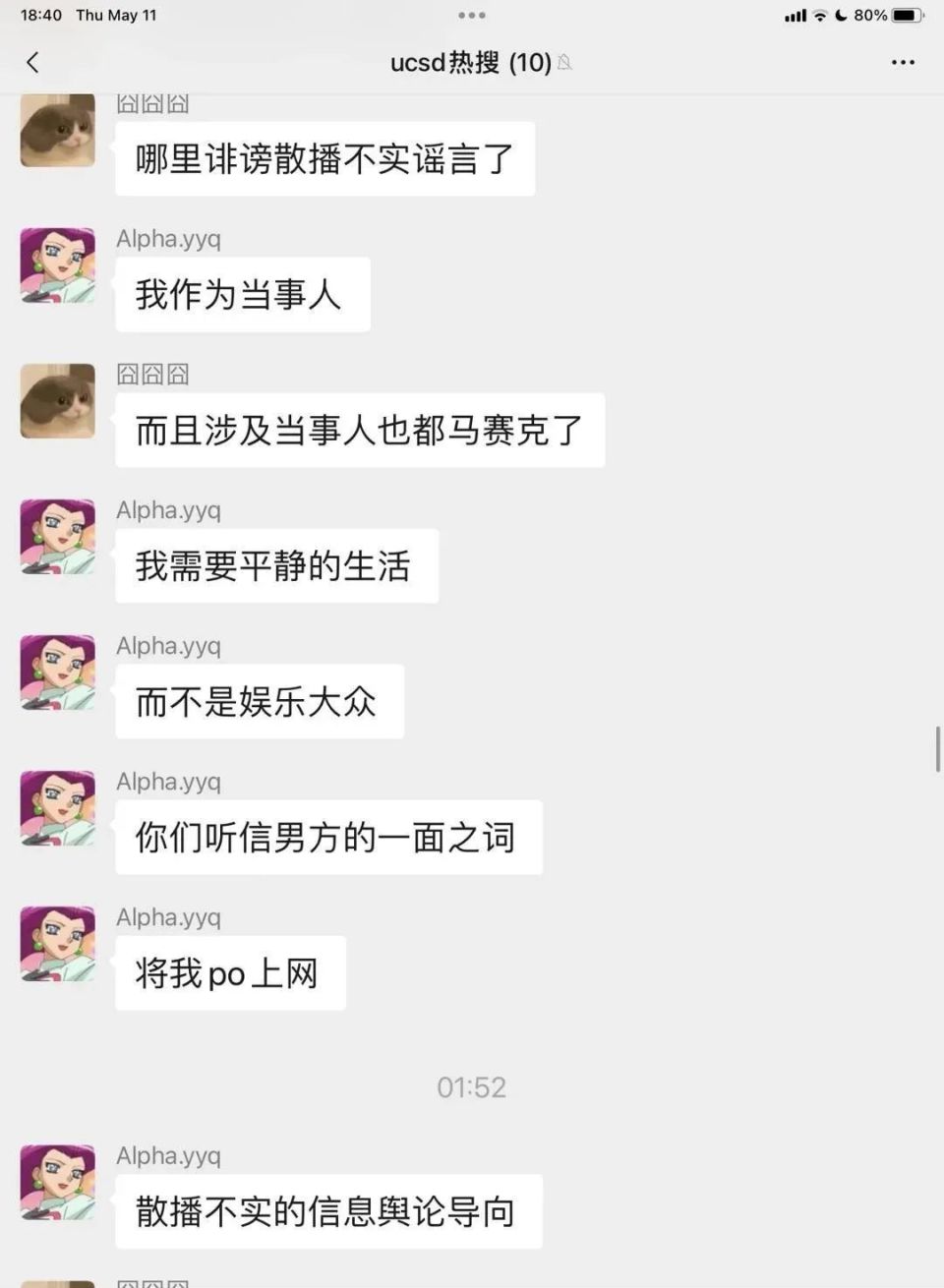
Task: Tap the muted notifications bell beside chat title
Action: 563,62
